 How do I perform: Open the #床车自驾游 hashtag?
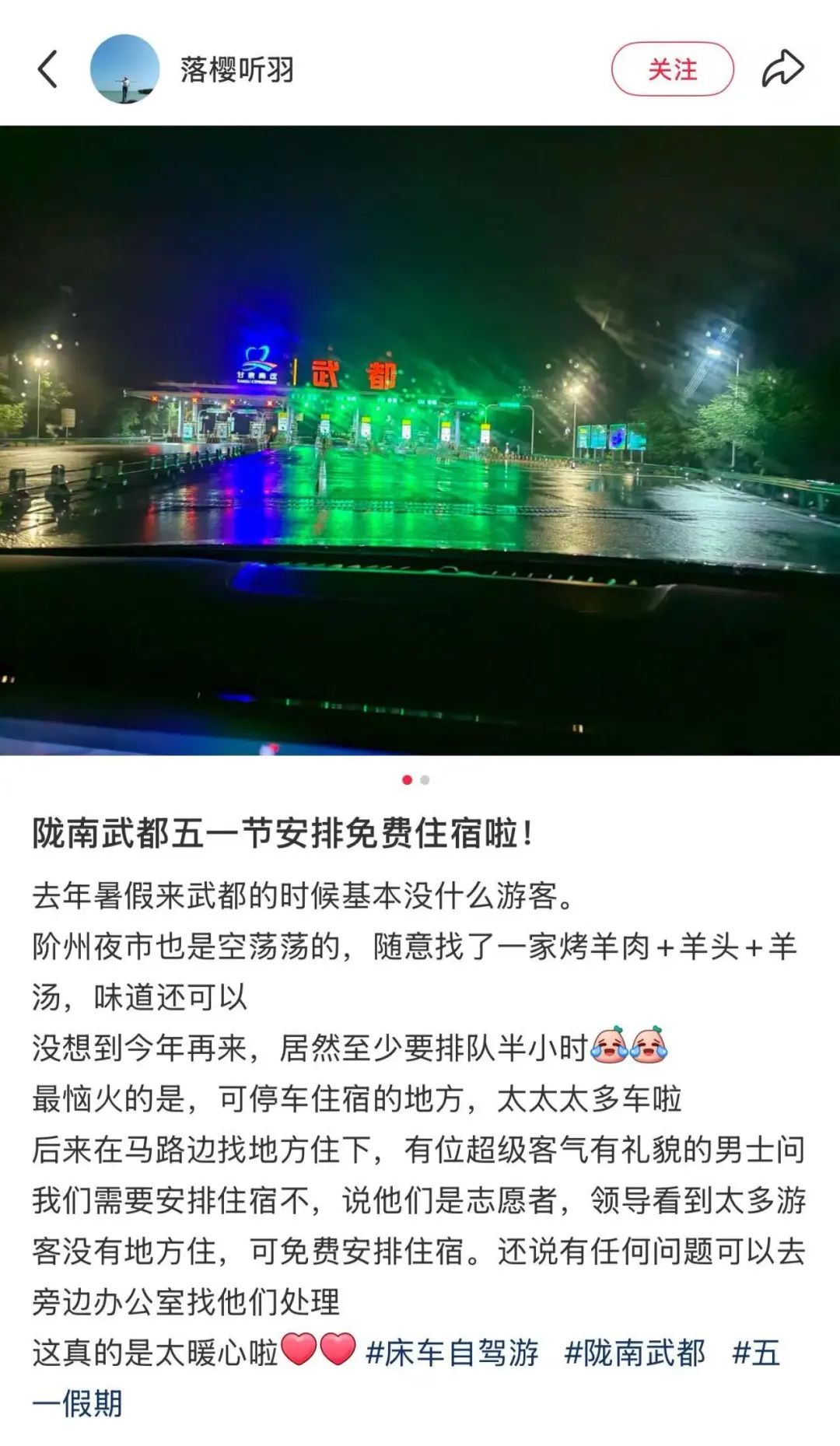click(452, 1353)
